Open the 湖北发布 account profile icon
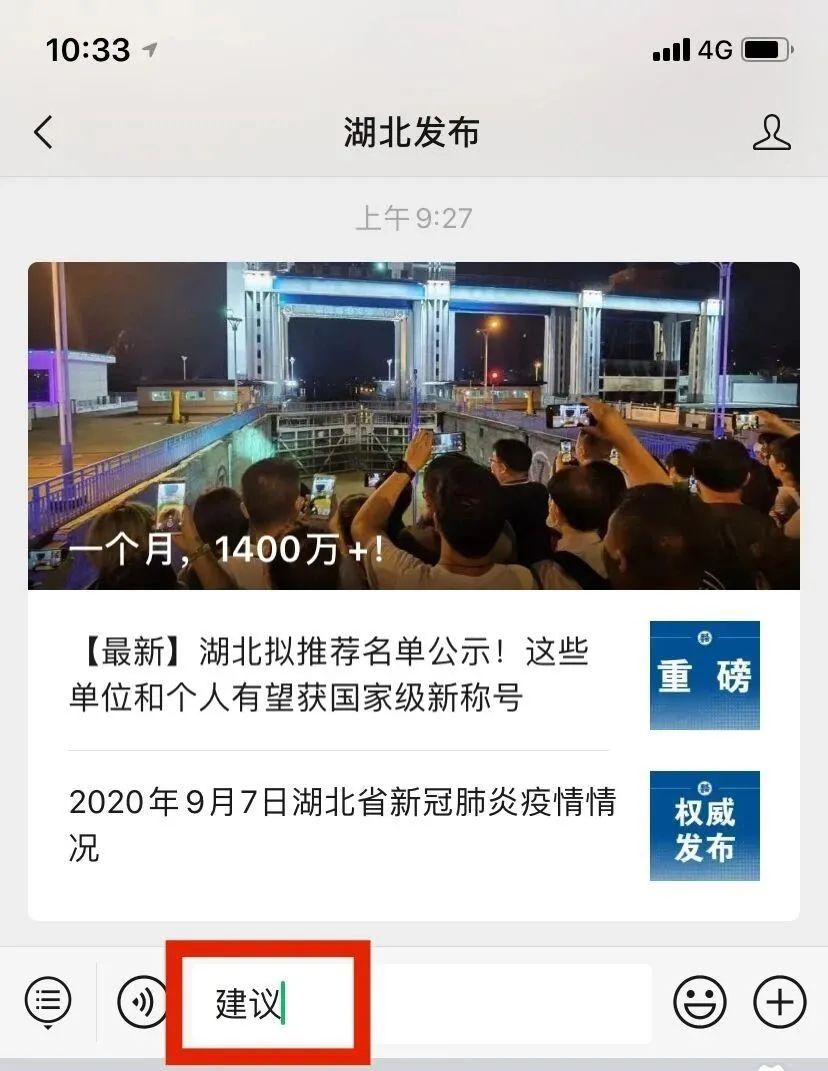Screen dimensions: 828x1071 point(771,132)
